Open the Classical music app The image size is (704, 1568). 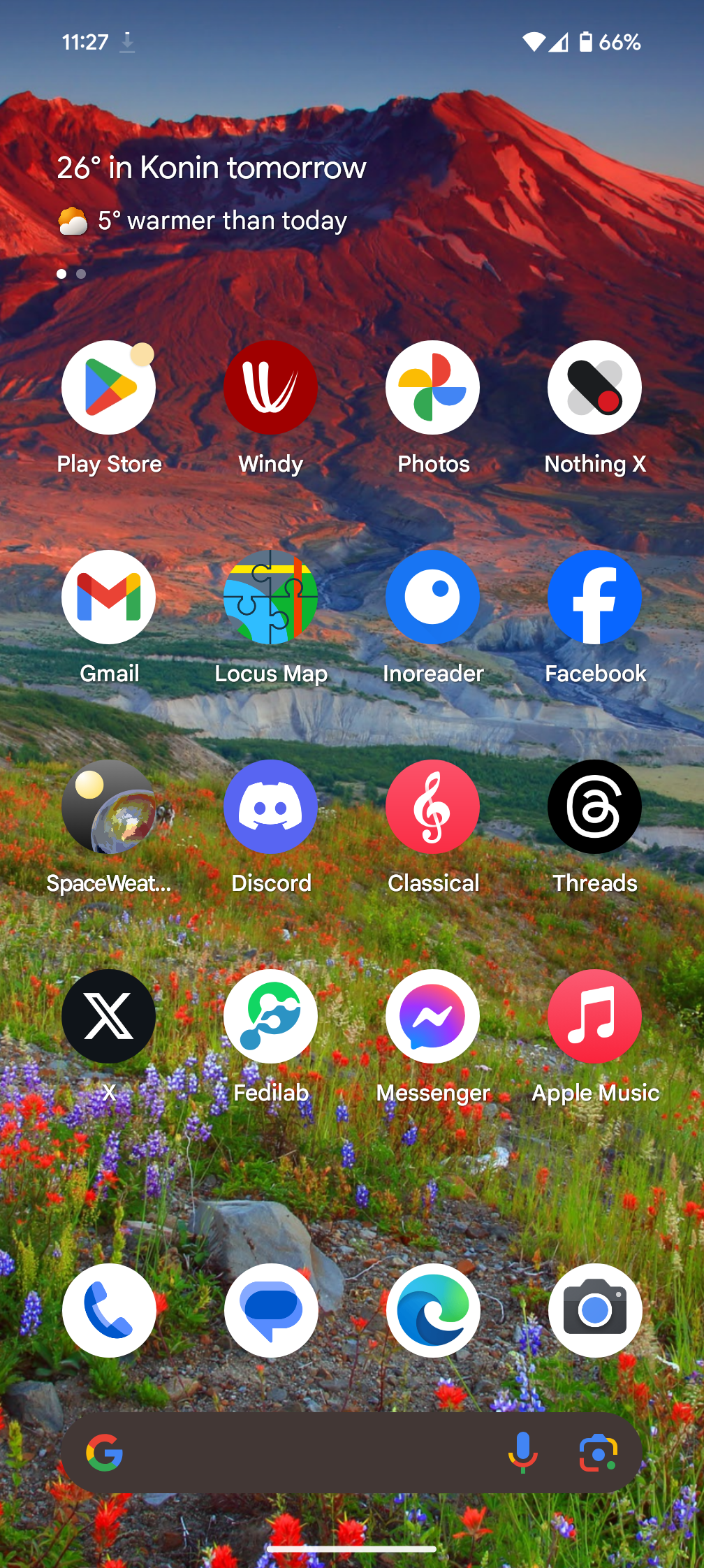tap(432, 807)
